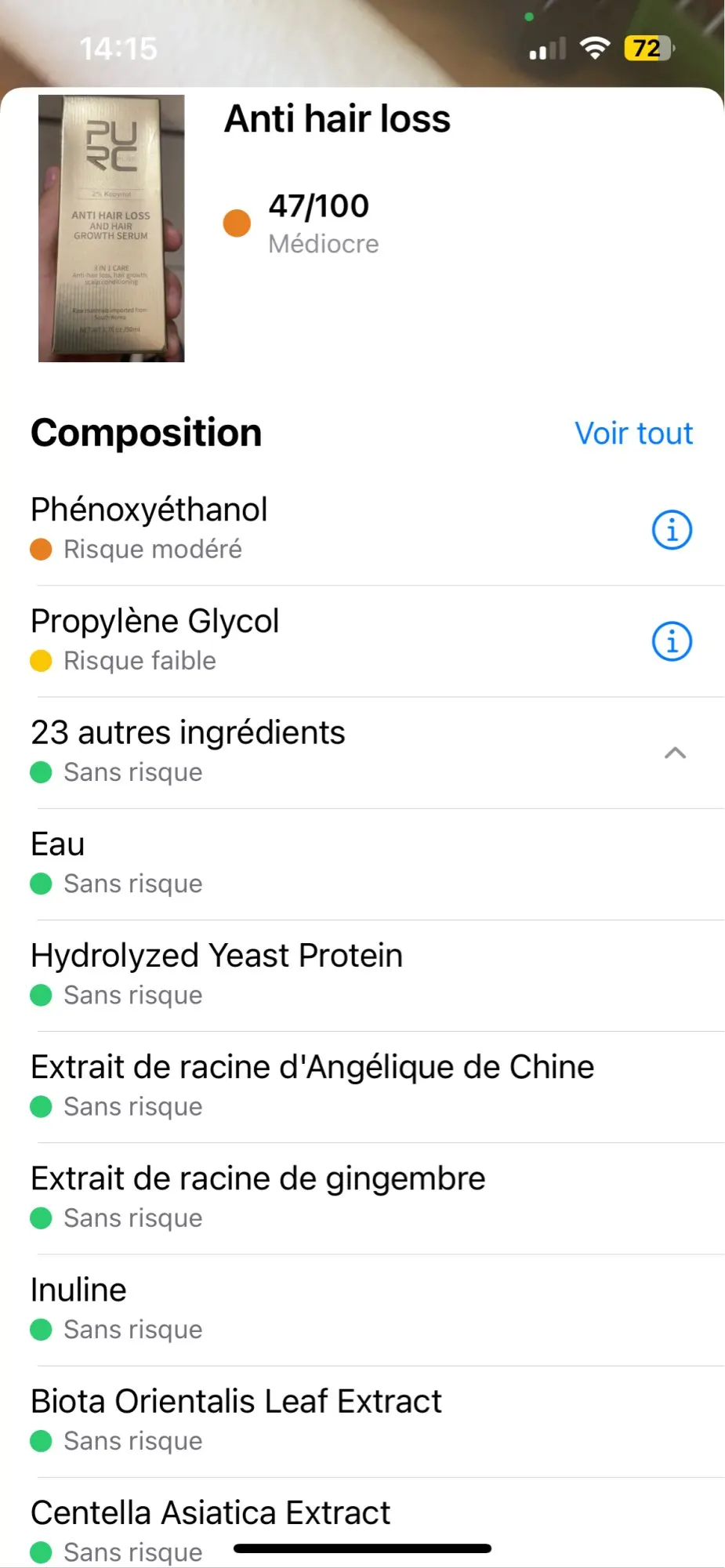Tap the Voir tout link
The image size is (725, 1568).
[633, 434]
